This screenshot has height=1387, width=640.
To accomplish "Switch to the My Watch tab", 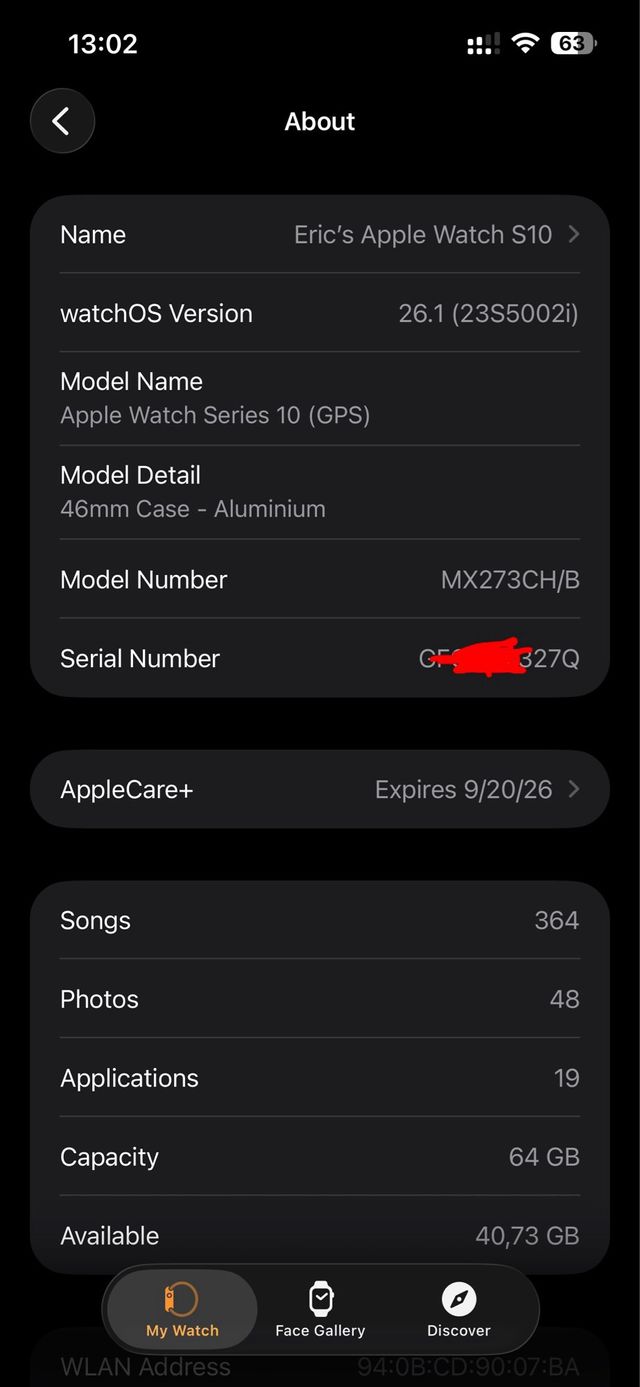I will point(182,1310).
